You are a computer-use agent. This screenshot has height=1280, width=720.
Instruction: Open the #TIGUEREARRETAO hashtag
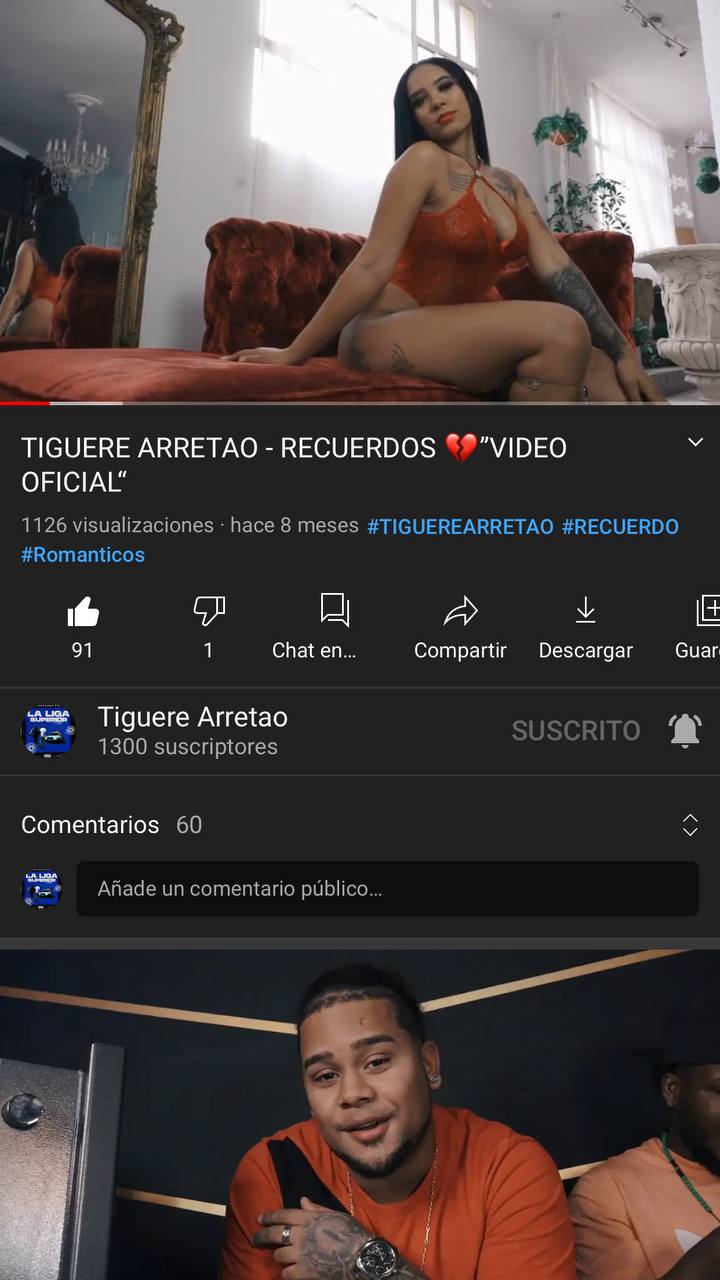coord(460,526)
